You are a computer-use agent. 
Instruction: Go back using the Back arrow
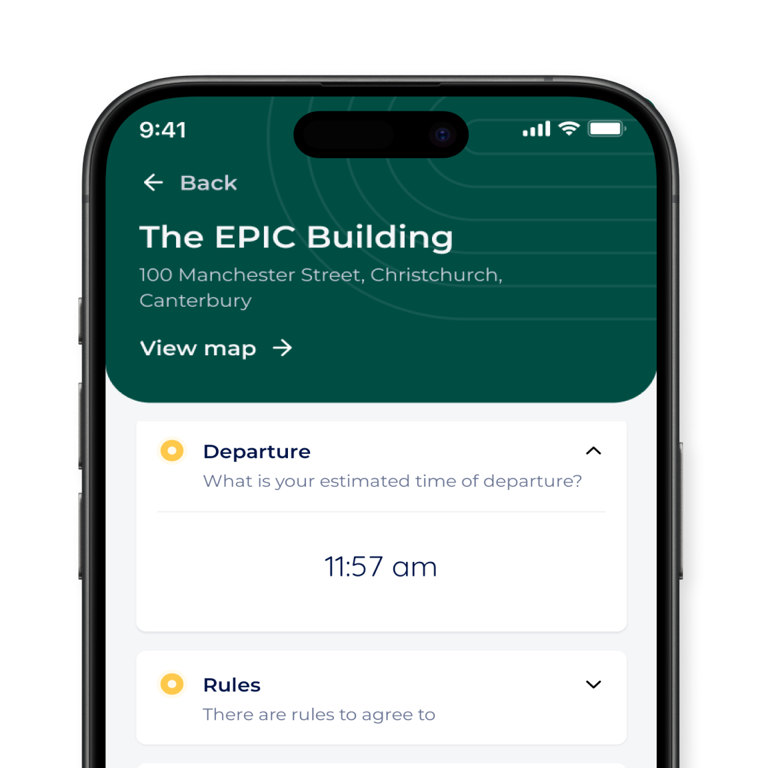click(153, 182)
